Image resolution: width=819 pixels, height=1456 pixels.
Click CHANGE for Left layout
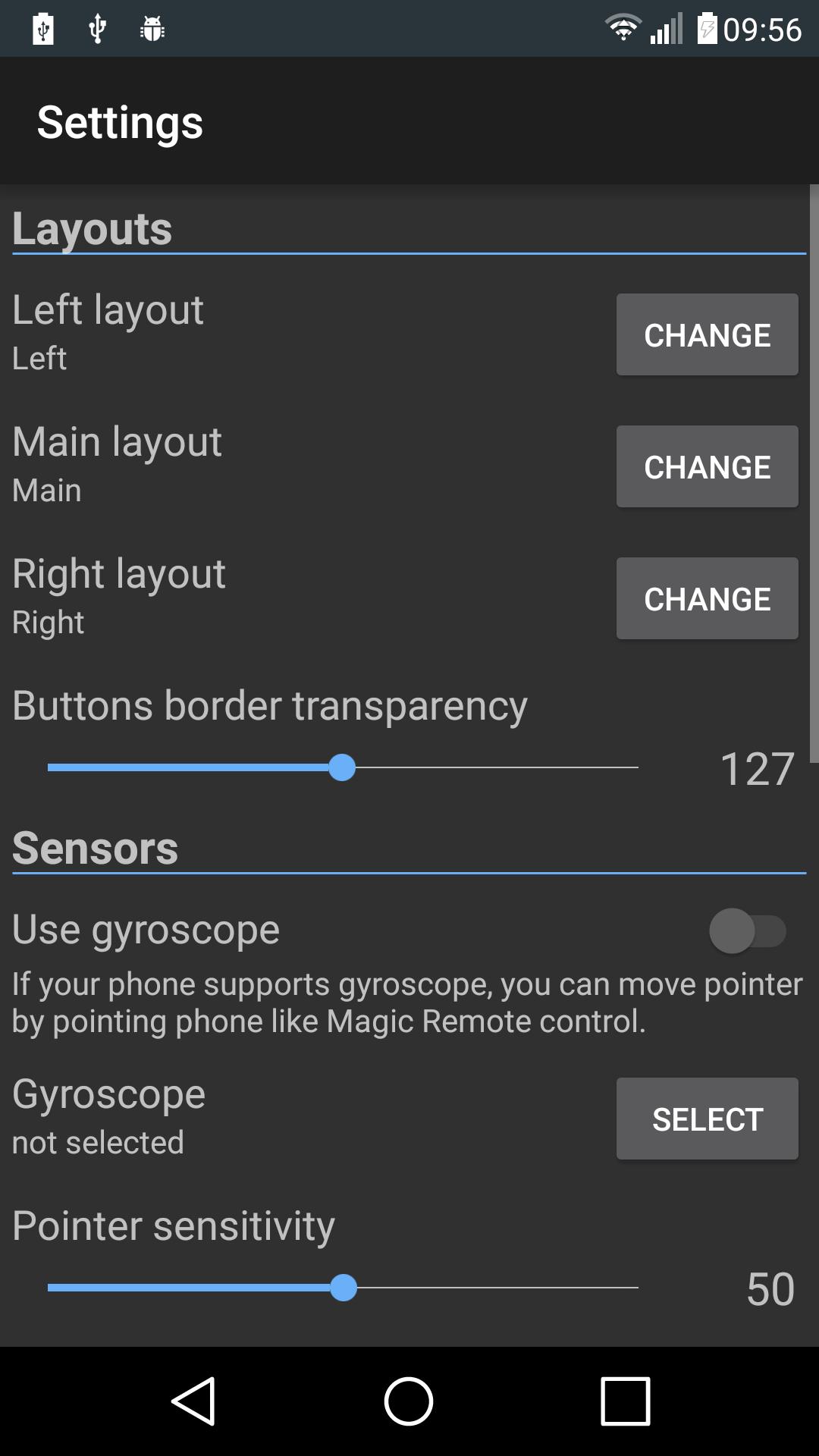707,334
